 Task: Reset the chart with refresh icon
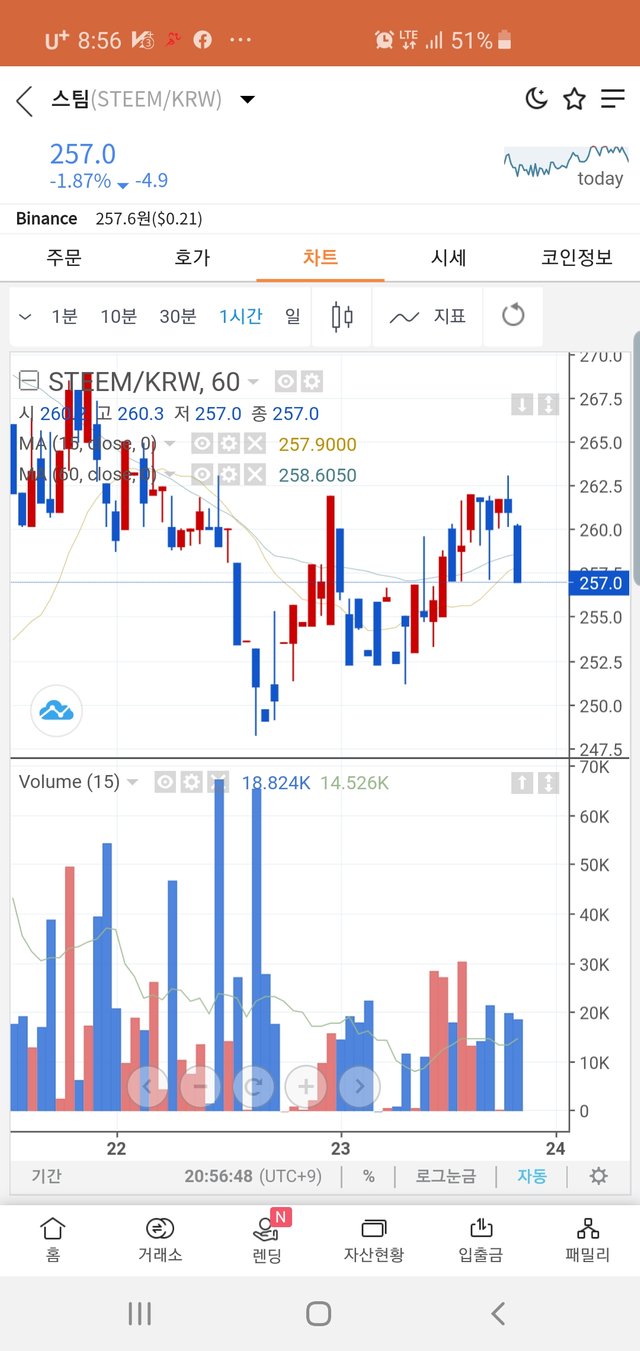click(x=513, y=316)
